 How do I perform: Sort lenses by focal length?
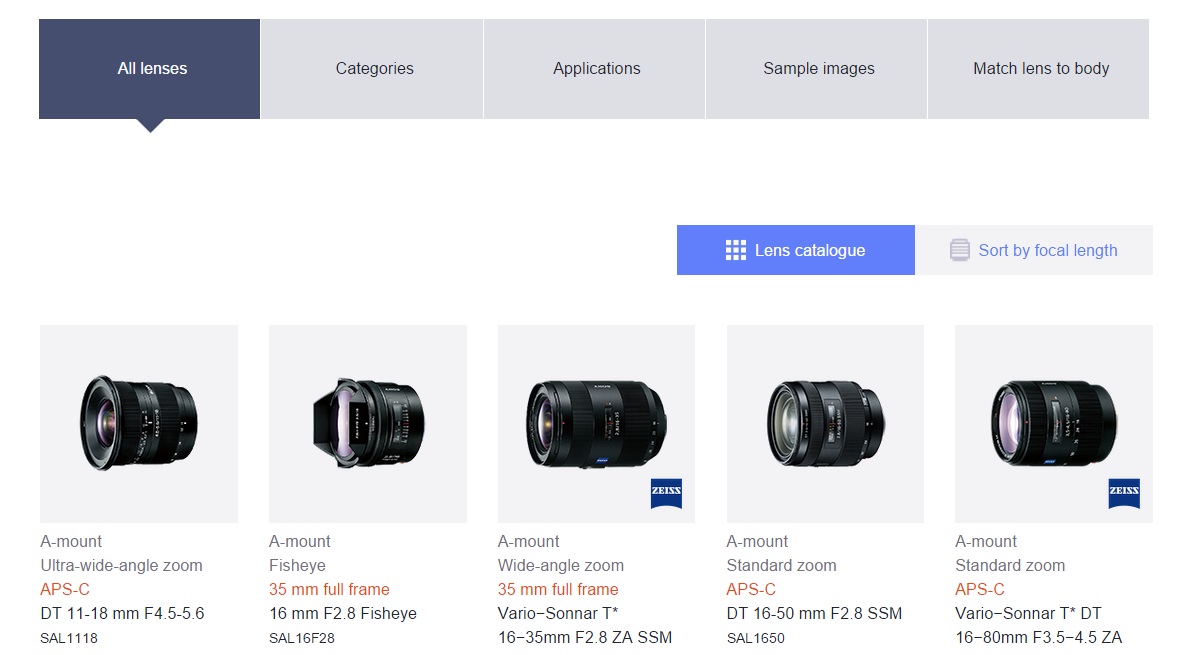1033,250
